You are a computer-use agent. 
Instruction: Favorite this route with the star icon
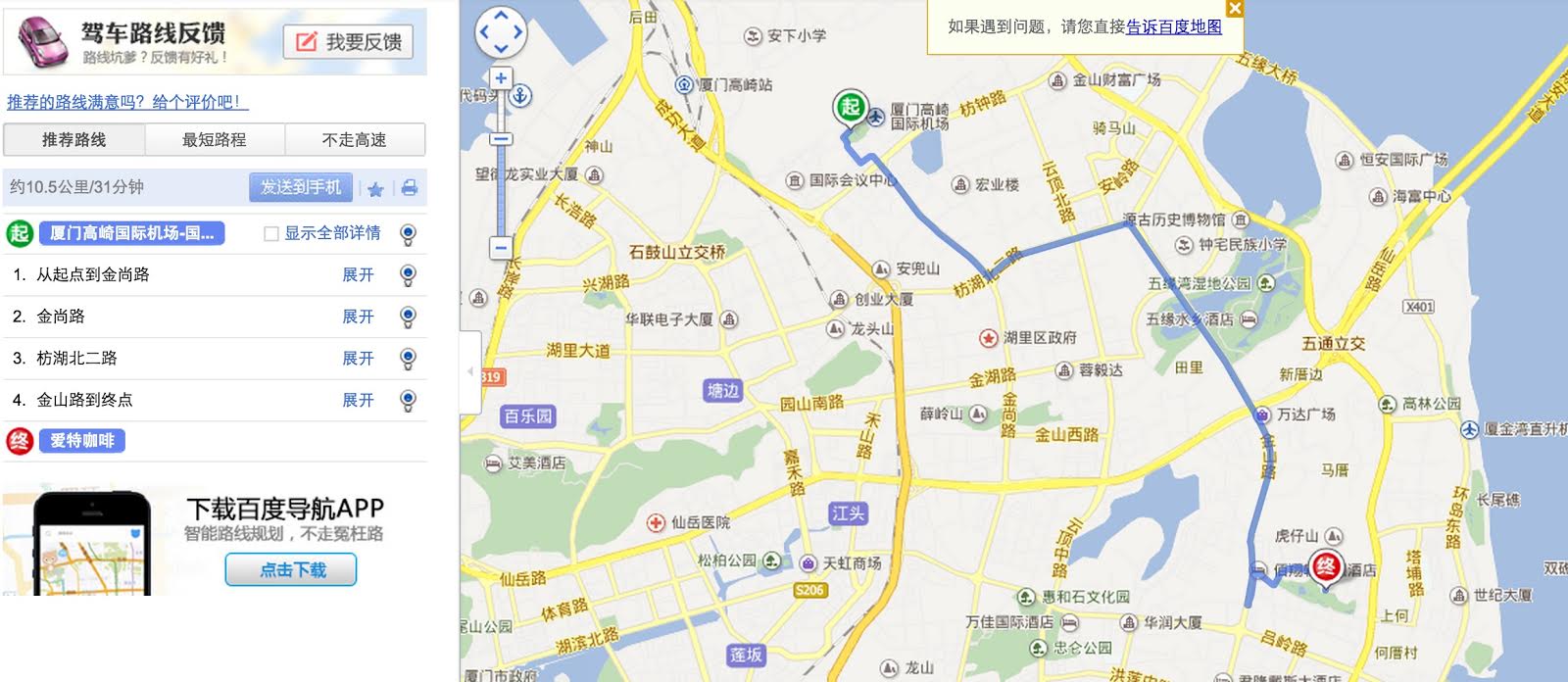point(375,188)
